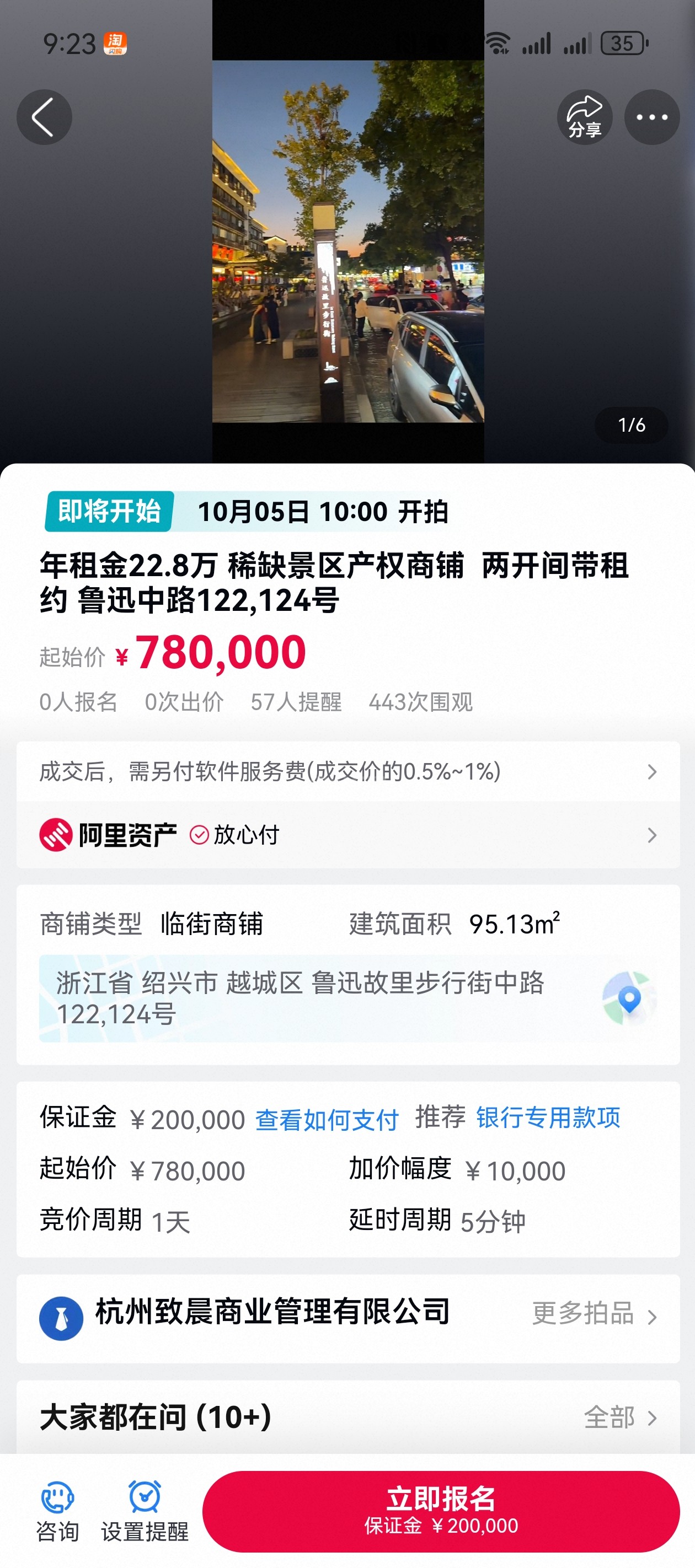This screenshot has width=695, height=1568.
Task: See all questions in 大家都在问
Action: point(619,1417)
